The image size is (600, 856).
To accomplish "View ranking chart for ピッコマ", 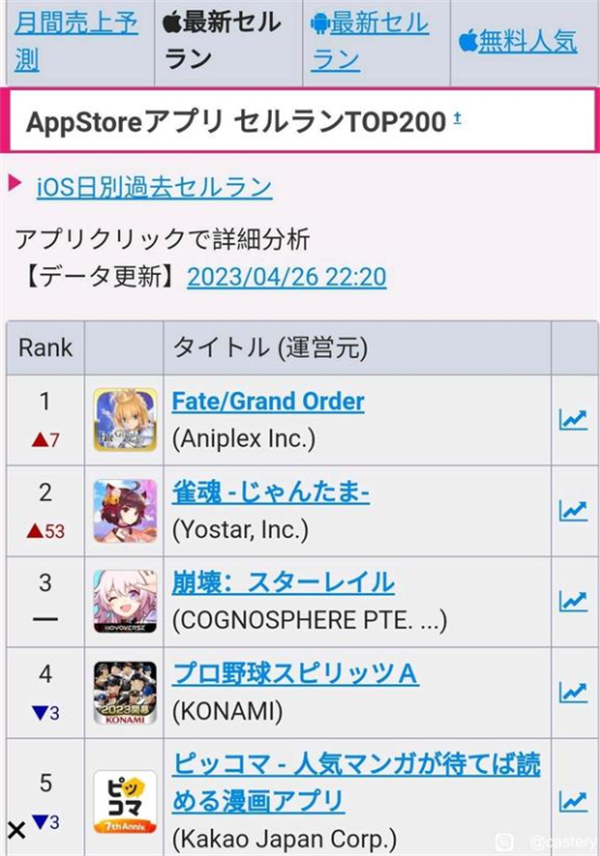I will 573,801.
